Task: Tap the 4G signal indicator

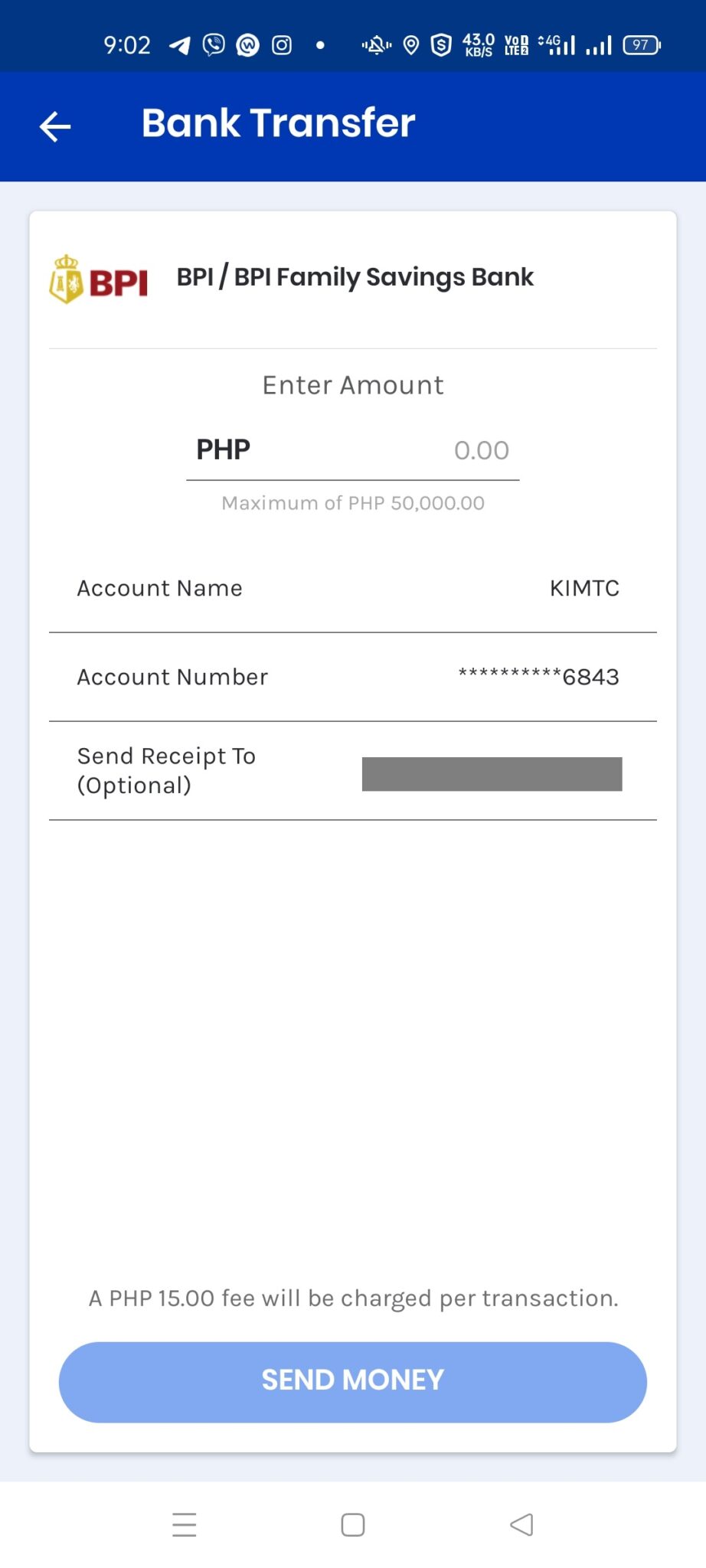Action: click(x=555, y=44)
